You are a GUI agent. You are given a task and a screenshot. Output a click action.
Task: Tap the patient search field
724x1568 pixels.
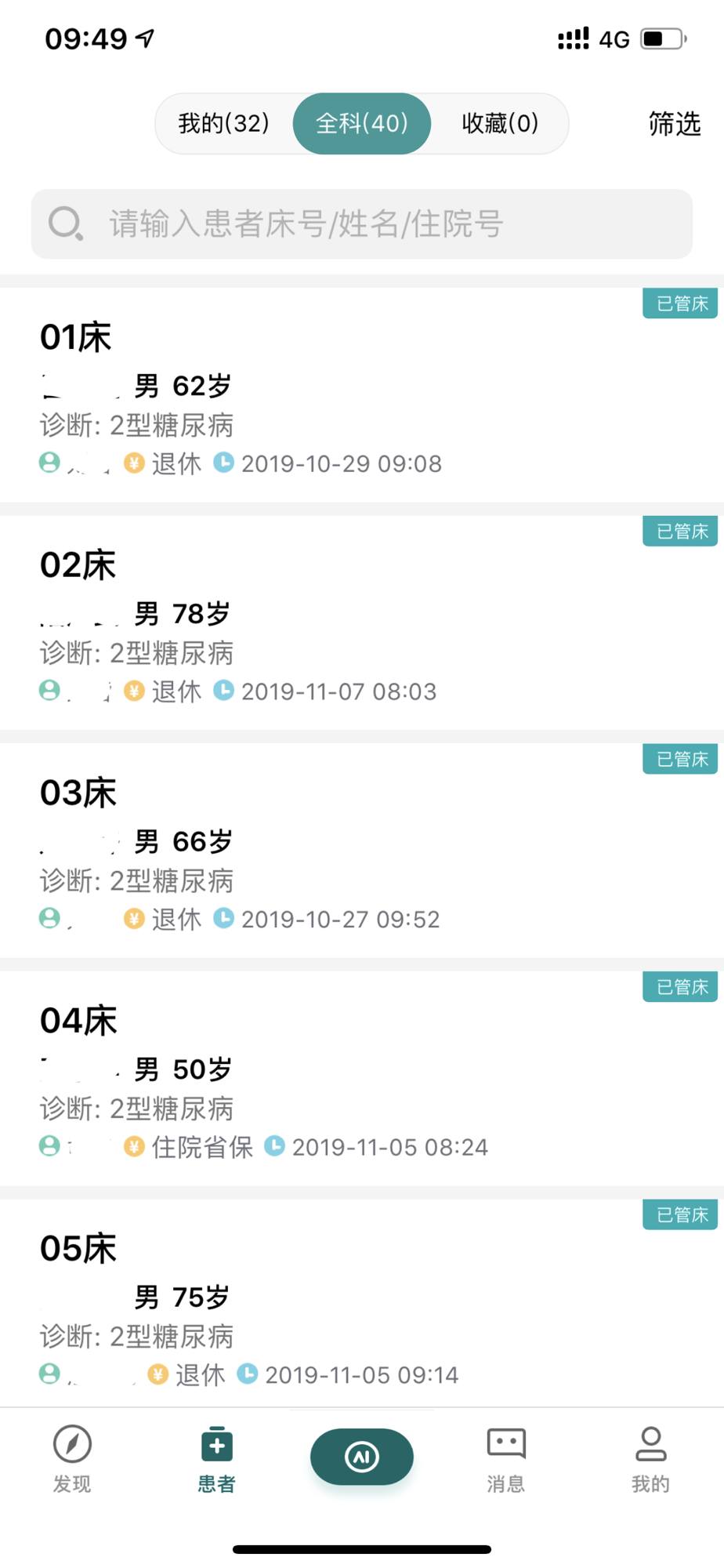(x=362, y=224)
